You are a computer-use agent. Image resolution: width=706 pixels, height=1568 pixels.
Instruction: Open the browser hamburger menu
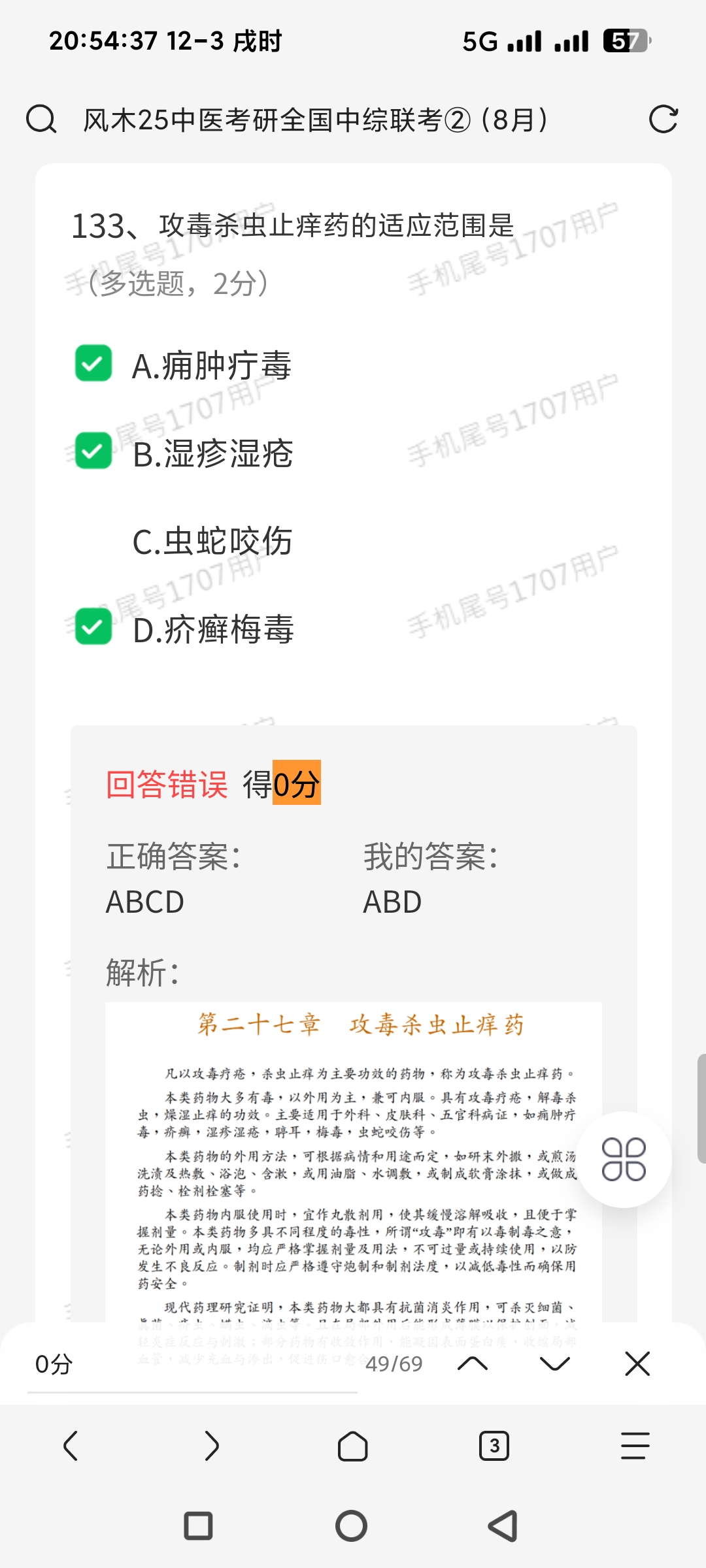[635, 1446]
